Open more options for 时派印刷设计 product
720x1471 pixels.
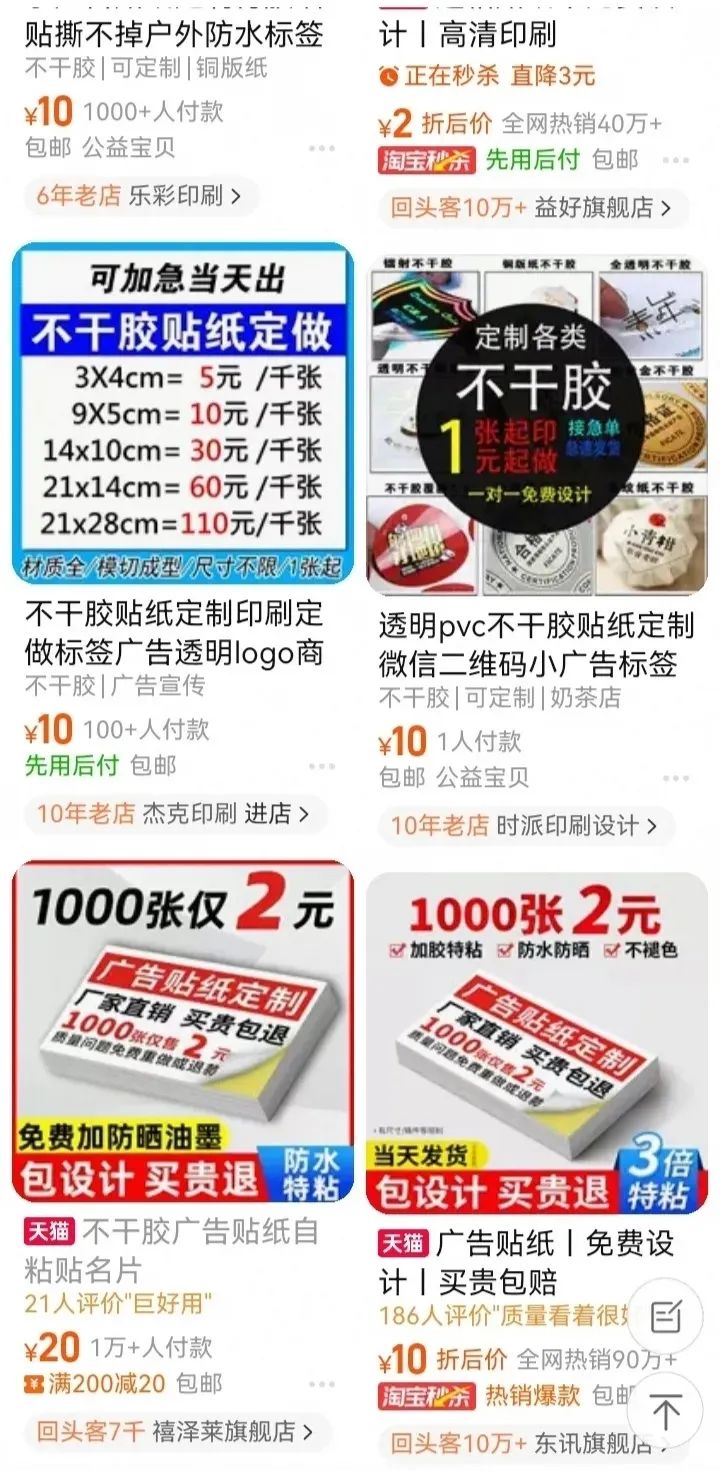coord(676,779)
